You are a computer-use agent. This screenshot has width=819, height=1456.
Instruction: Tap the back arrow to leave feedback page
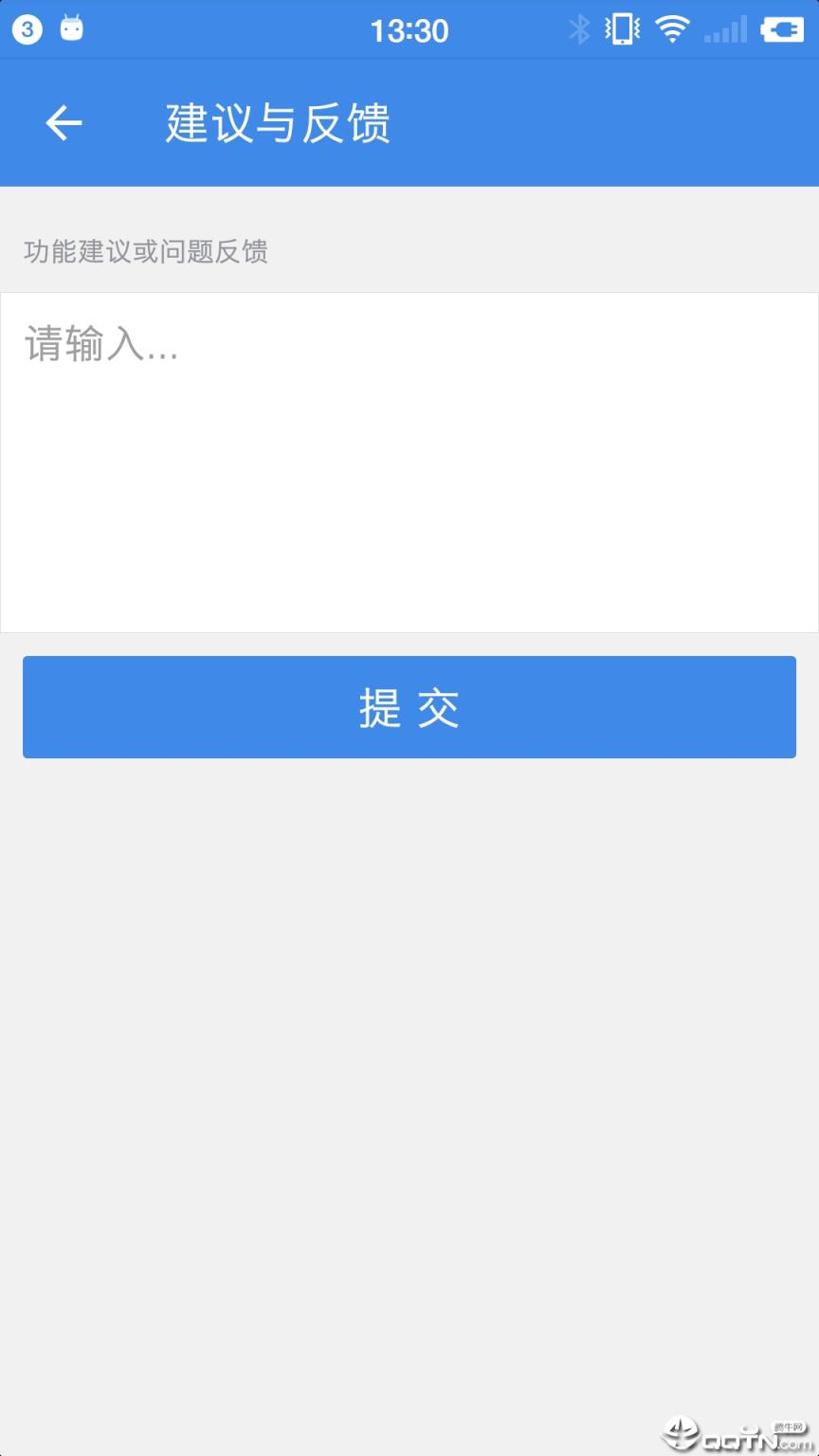pyautogui.click(x=63, y=122)
